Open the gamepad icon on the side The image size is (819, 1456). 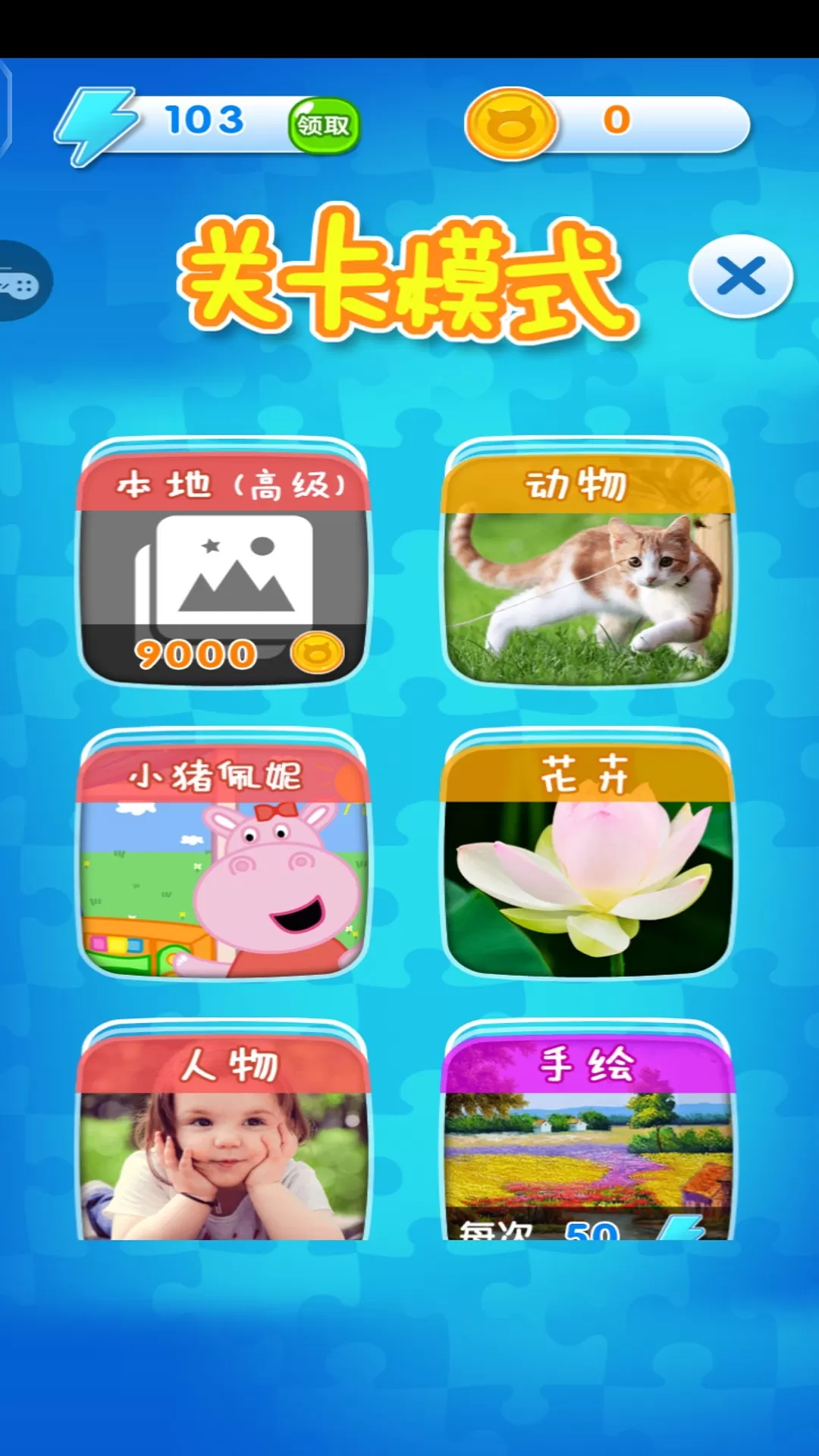click(x=20, y=281)
